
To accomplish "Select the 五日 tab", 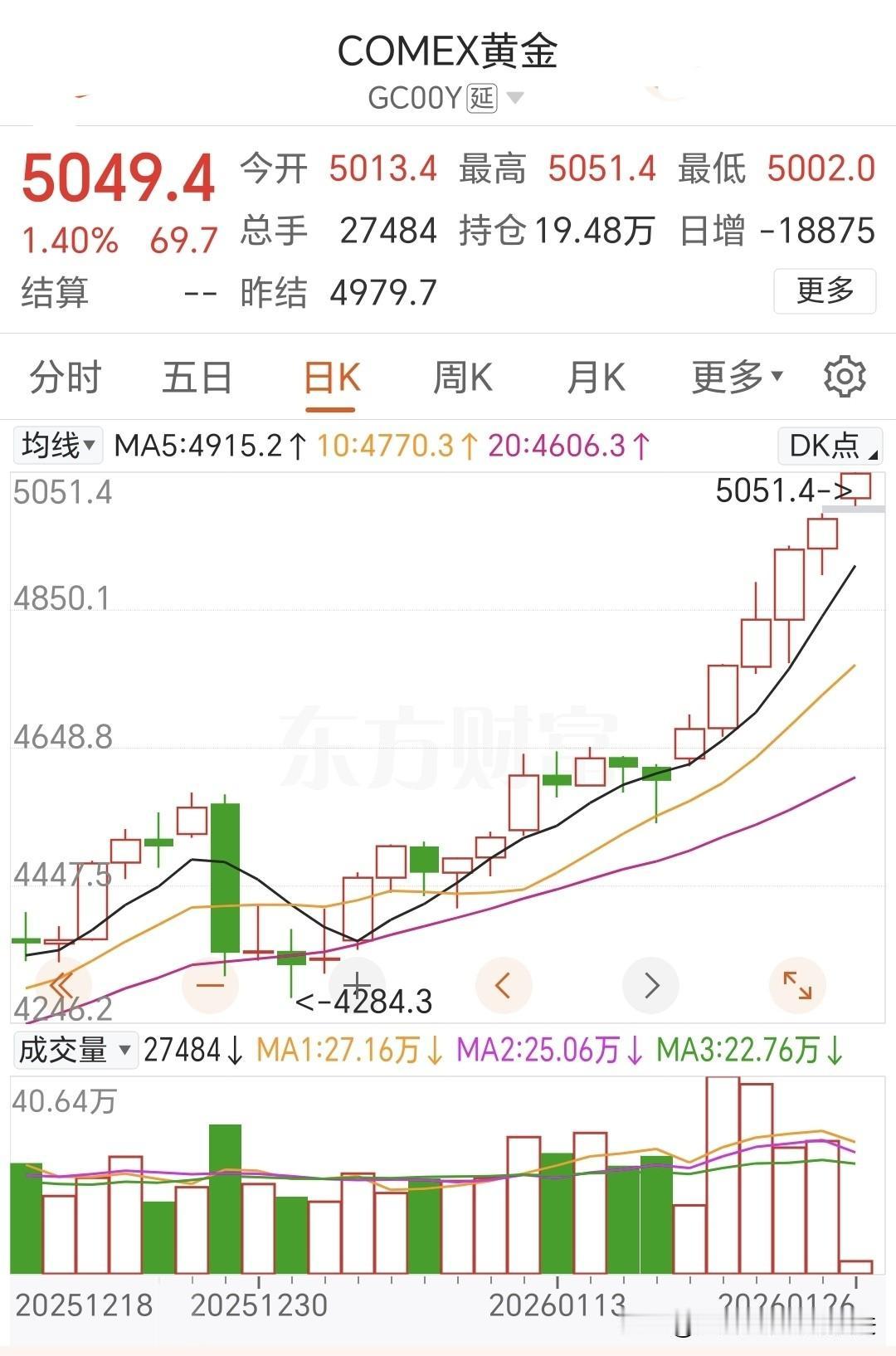I will point(197,378).
